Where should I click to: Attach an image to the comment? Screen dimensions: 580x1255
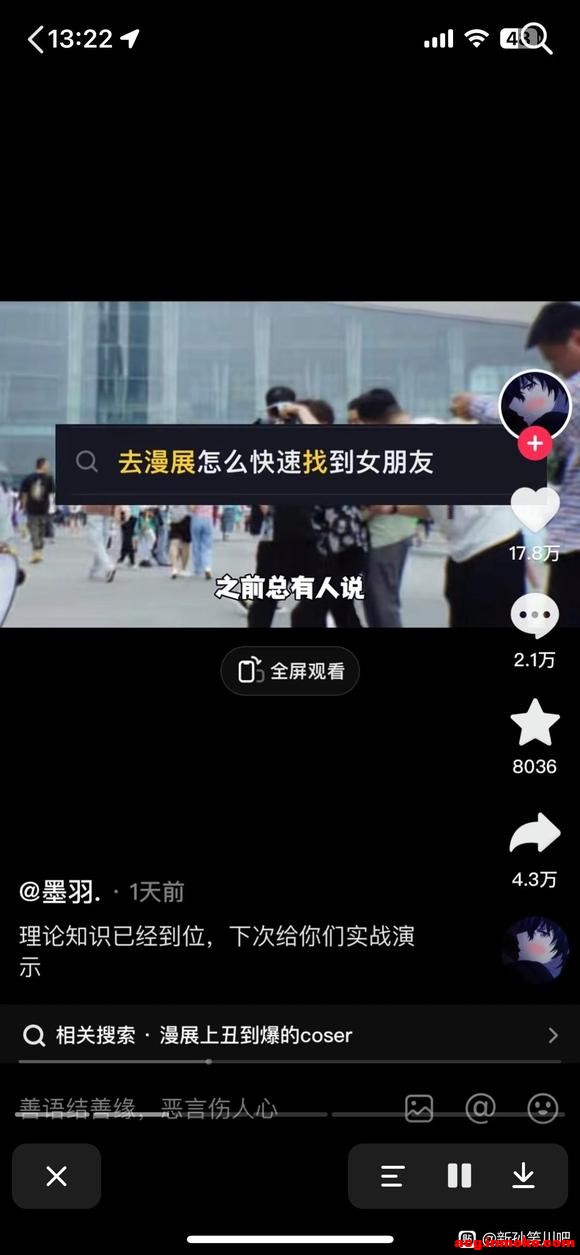(x=419, y=1108)
